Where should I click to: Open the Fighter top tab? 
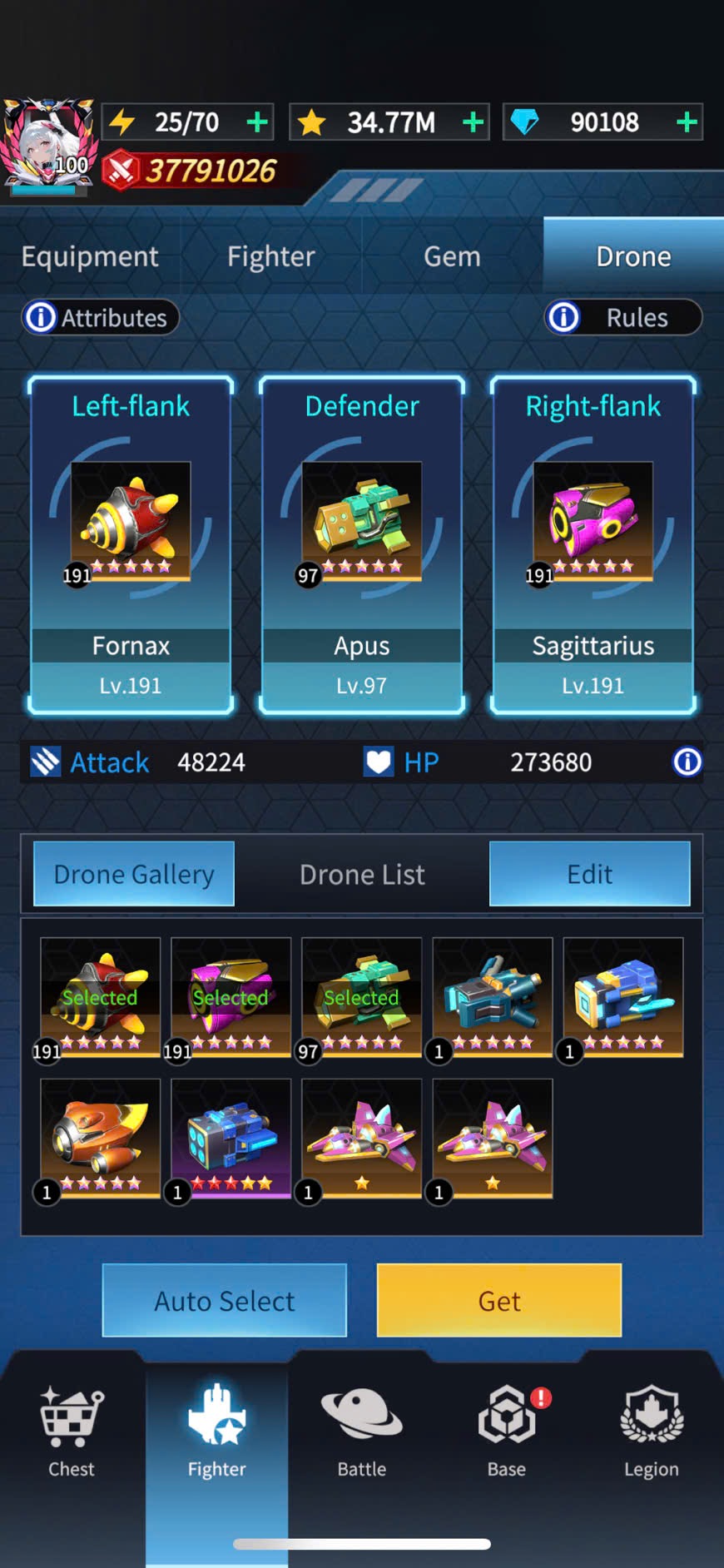[271, 256]
